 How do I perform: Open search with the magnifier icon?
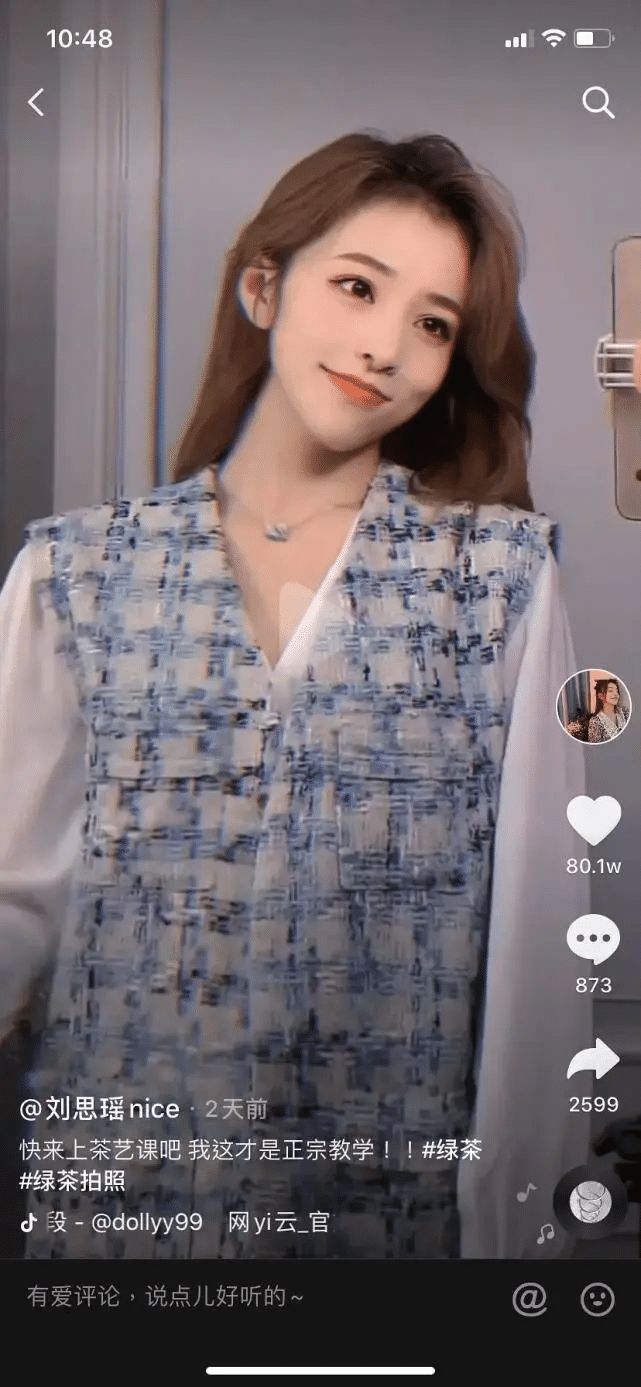(598, 102)
